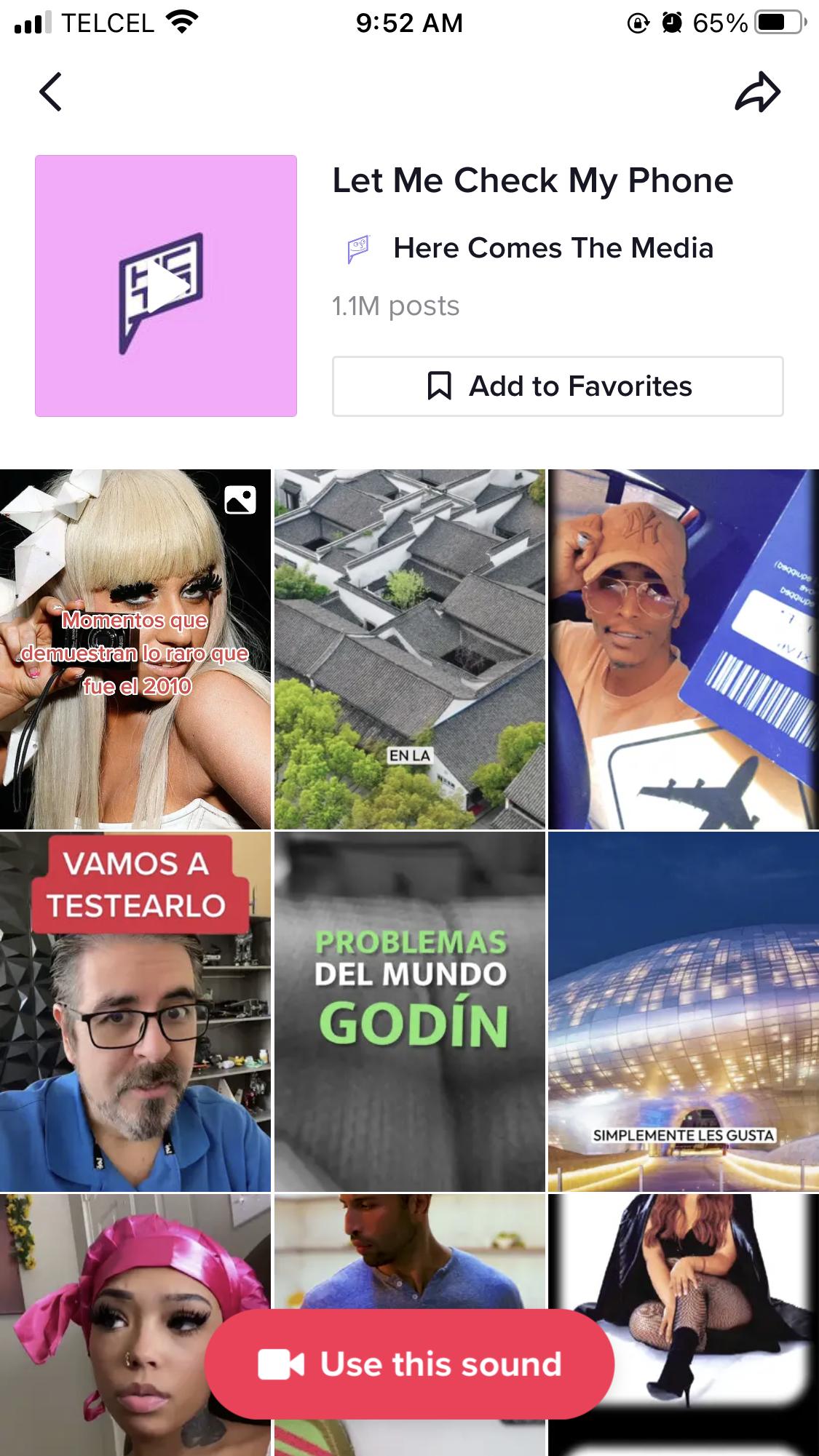Open the pink bonnet video
Viewport: 819px width, 1456px height.
[102, 1324]
